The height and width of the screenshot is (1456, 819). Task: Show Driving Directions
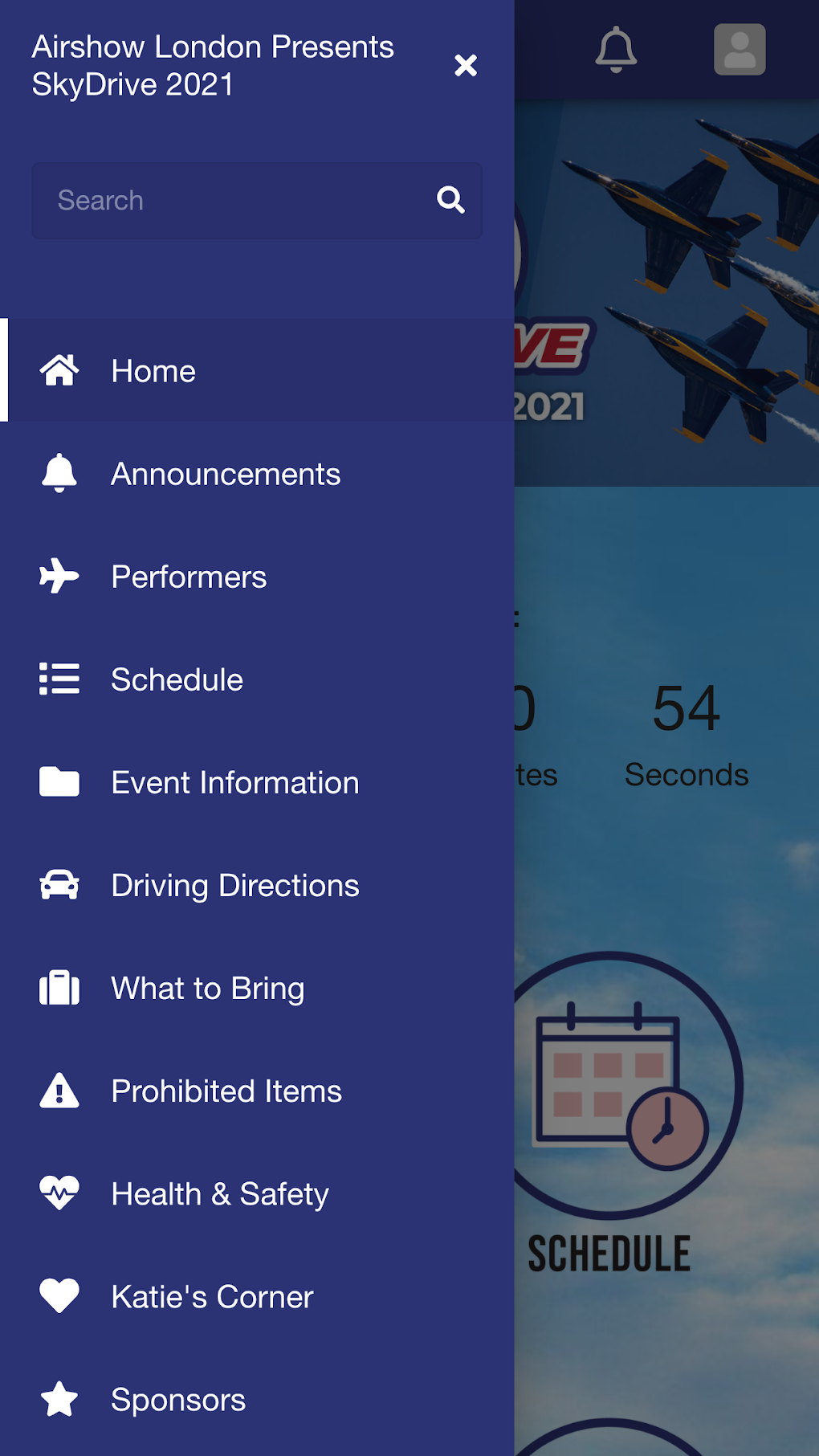(234, 885)
